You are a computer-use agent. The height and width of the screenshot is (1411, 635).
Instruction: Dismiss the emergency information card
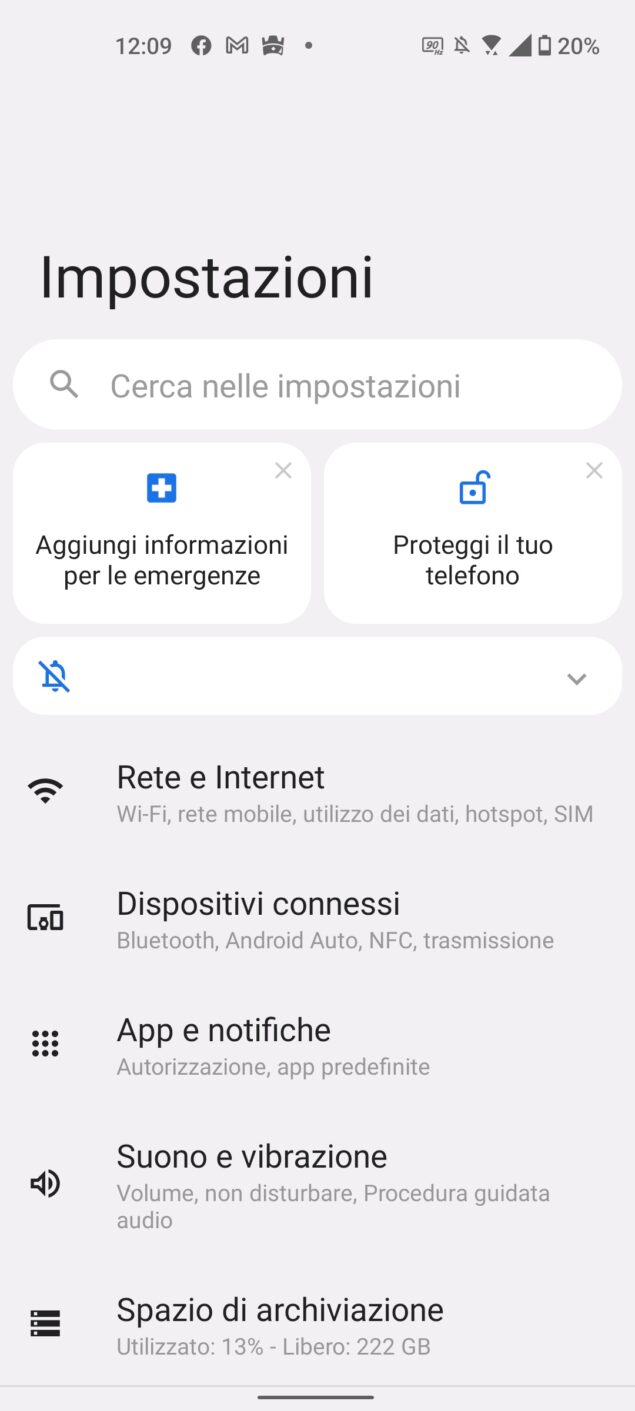(283, 470)
